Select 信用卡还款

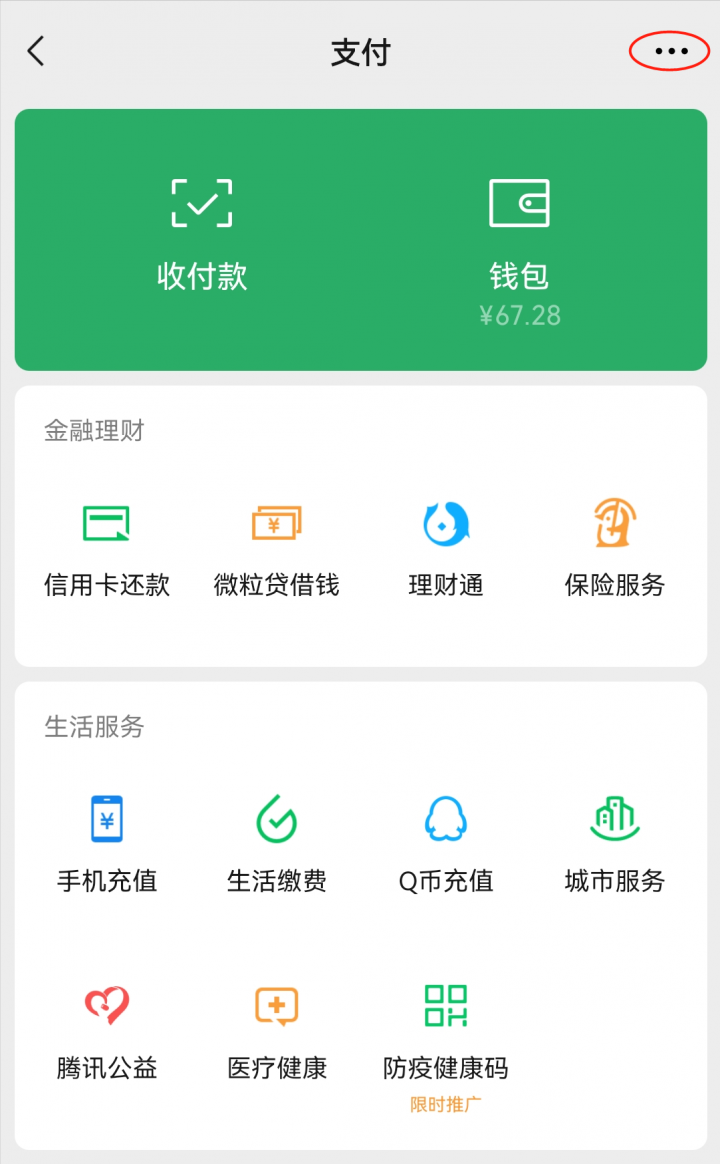point(107,548)
